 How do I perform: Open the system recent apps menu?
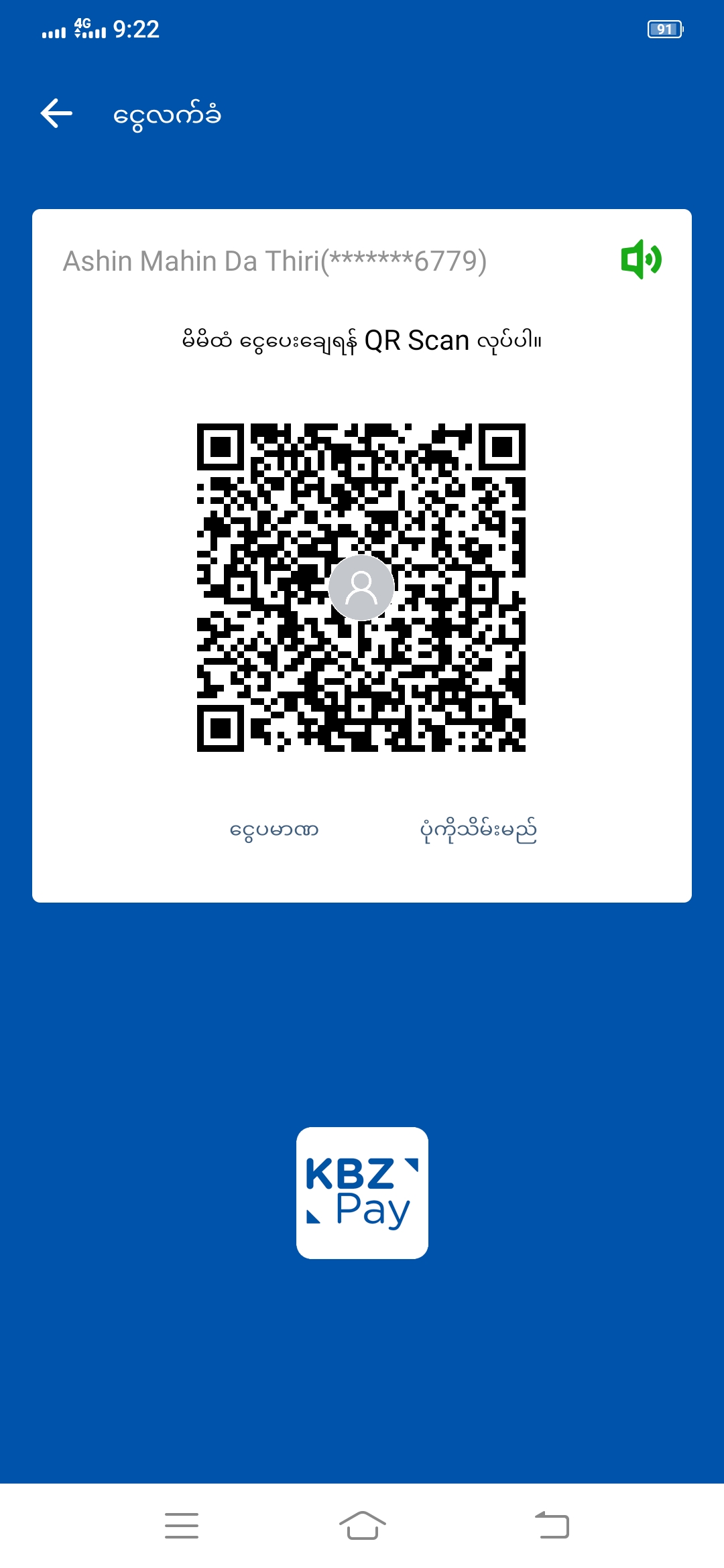click(x=182, y=1525)
